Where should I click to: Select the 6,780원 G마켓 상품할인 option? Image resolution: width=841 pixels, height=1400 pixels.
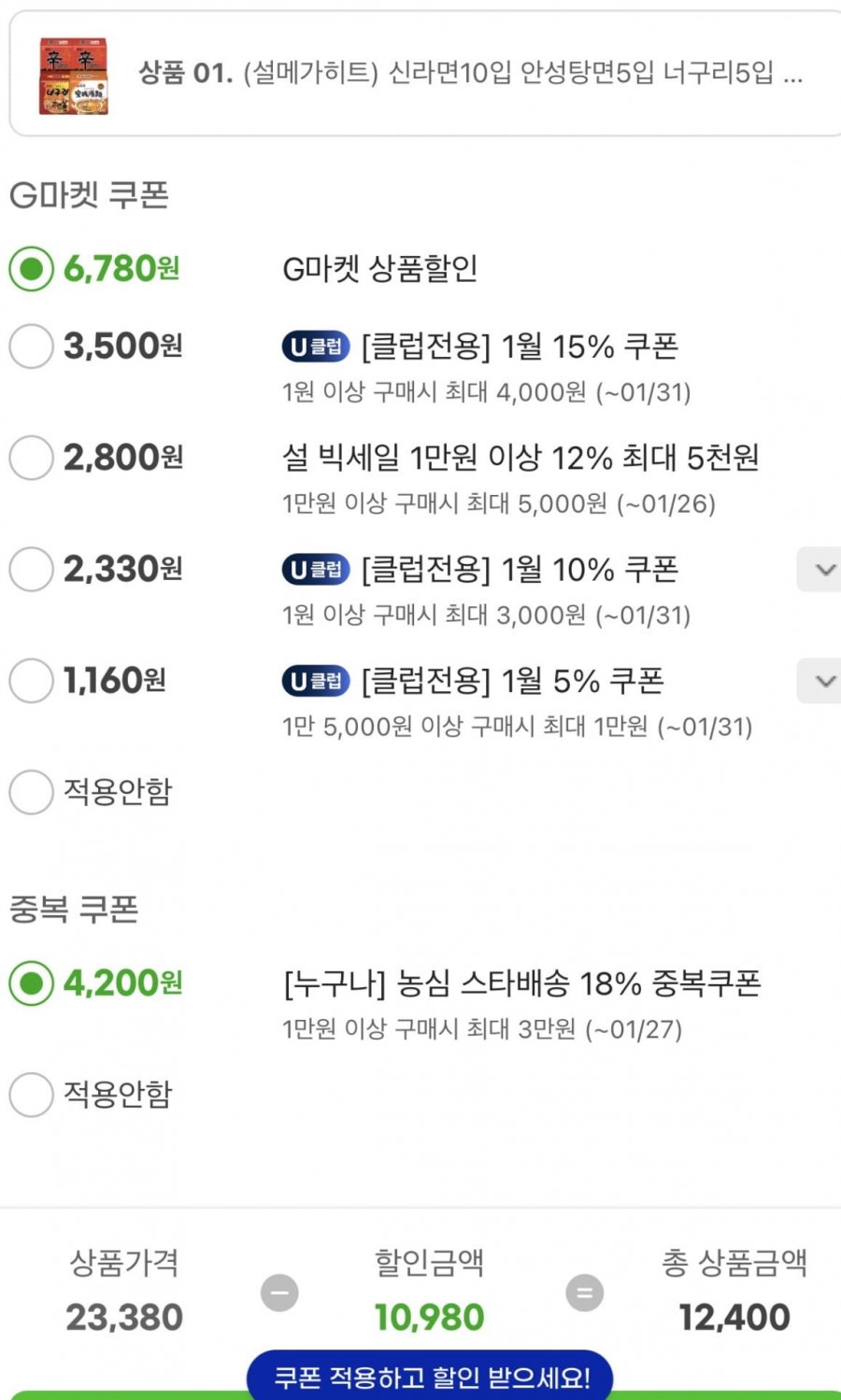point(32,269)
